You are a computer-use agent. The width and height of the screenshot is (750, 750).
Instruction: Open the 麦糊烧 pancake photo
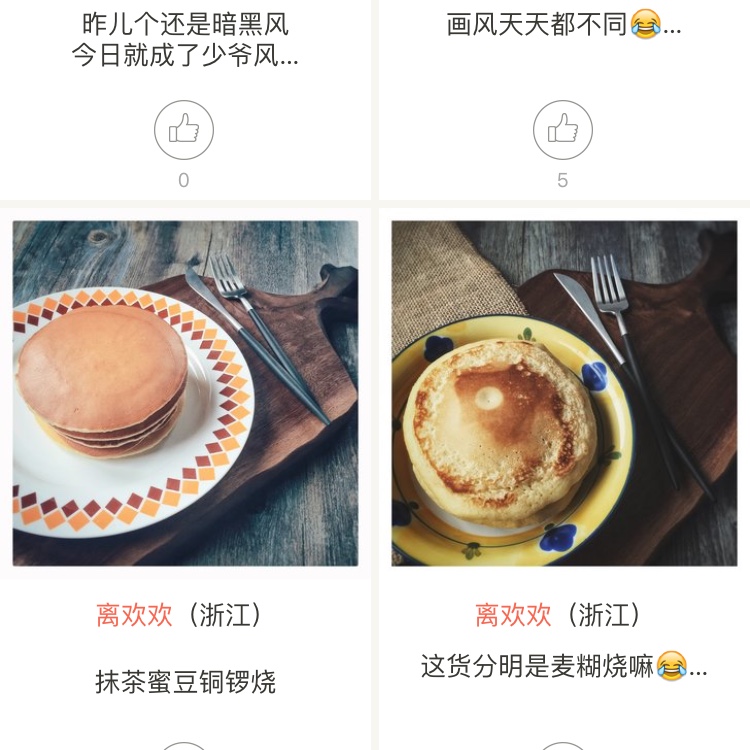click(564, 393)
